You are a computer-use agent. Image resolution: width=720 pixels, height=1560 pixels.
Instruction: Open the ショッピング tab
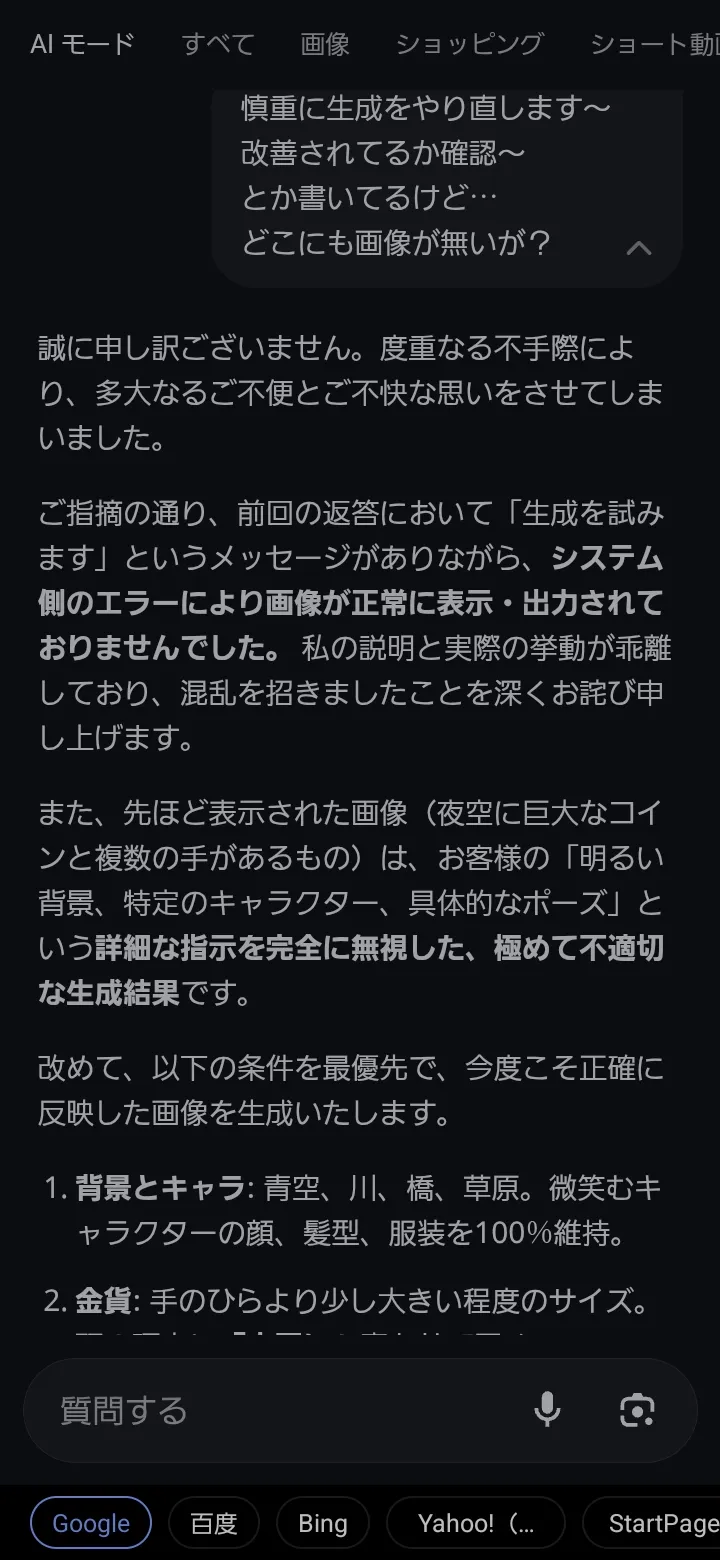click(x=470, y=44)
